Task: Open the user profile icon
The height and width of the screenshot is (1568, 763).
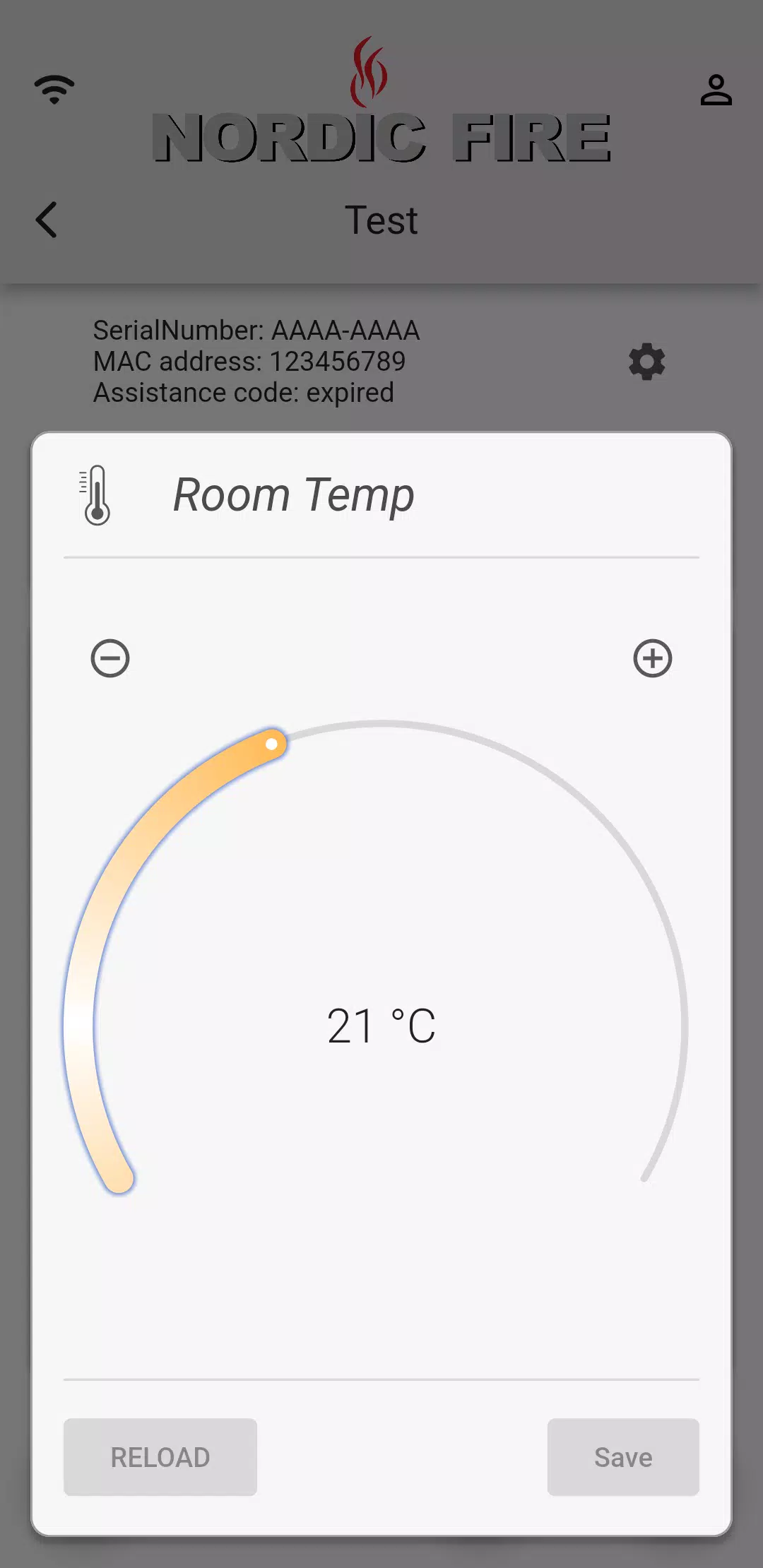Action: point(716,90)
